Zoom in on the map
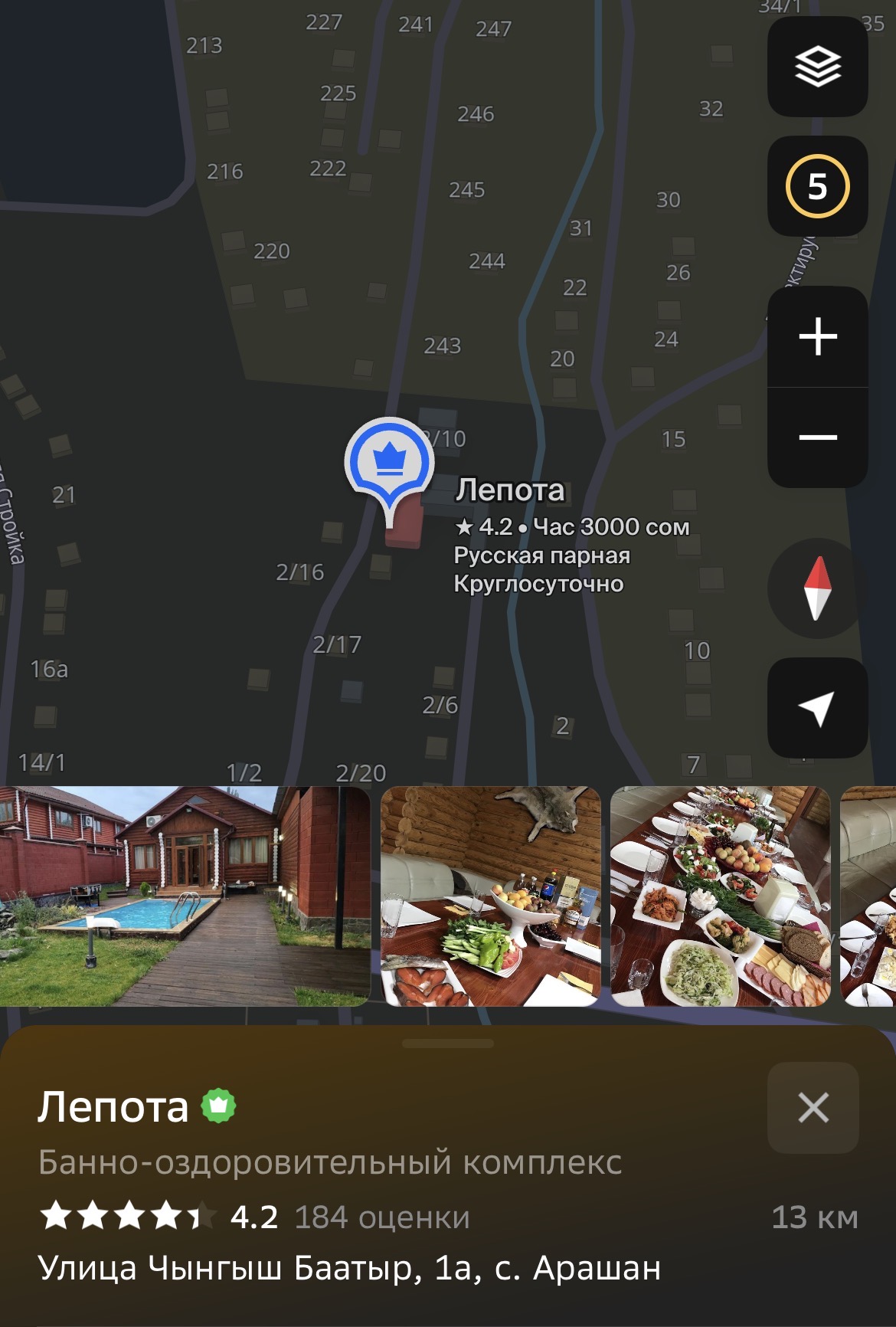Viewport: 896px width, 1327px height. [x=817, y=336]
